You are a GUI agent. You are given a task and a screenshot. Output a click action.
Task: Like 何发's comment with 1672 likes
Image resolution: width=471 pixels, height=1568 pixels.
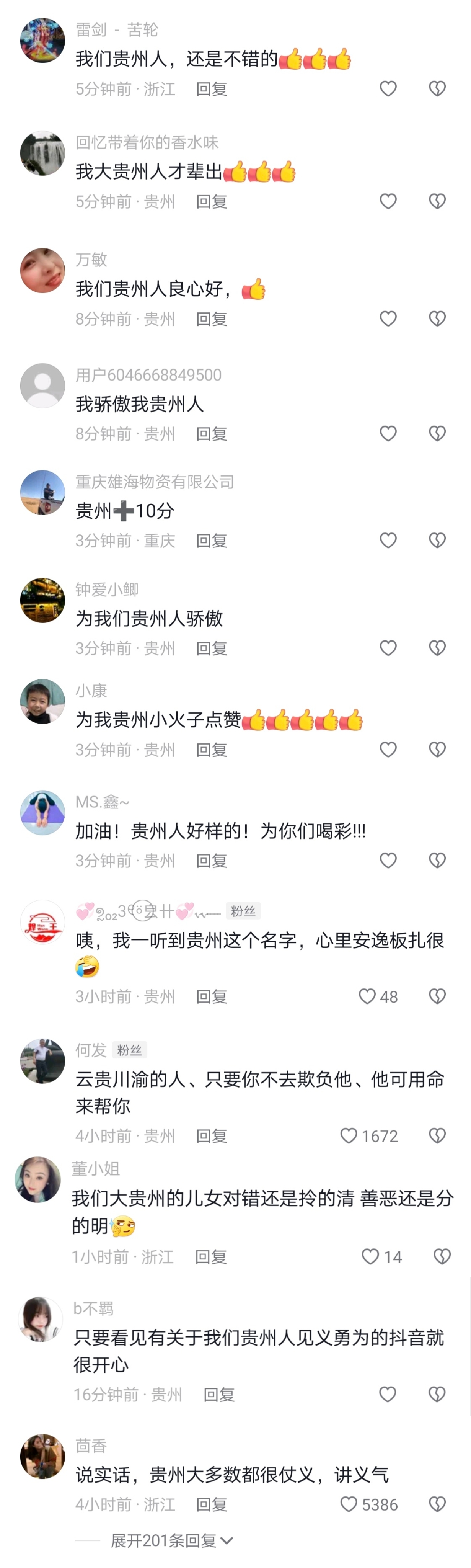pos(349,1135)
